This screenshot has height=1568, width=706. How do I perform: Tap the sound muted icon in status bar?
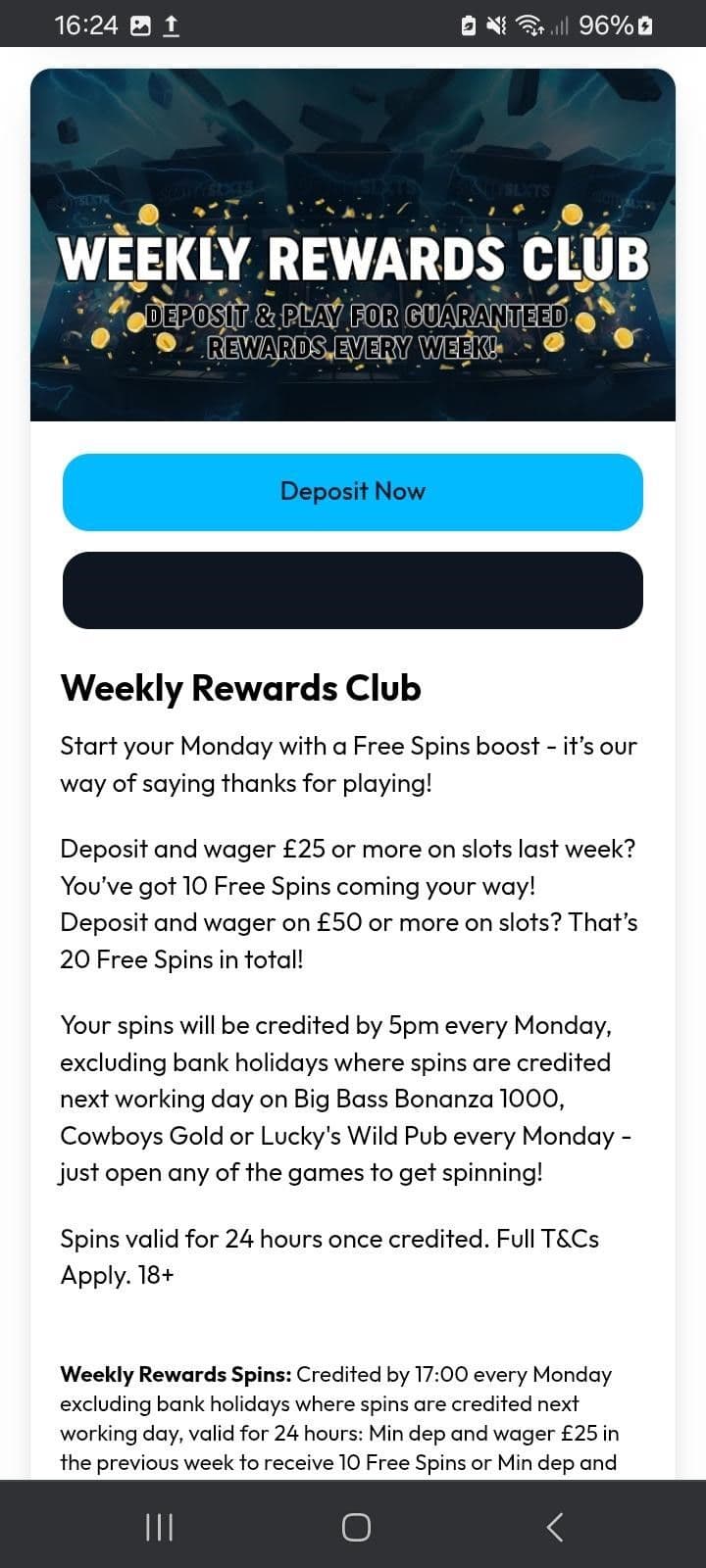click(495, 24)
